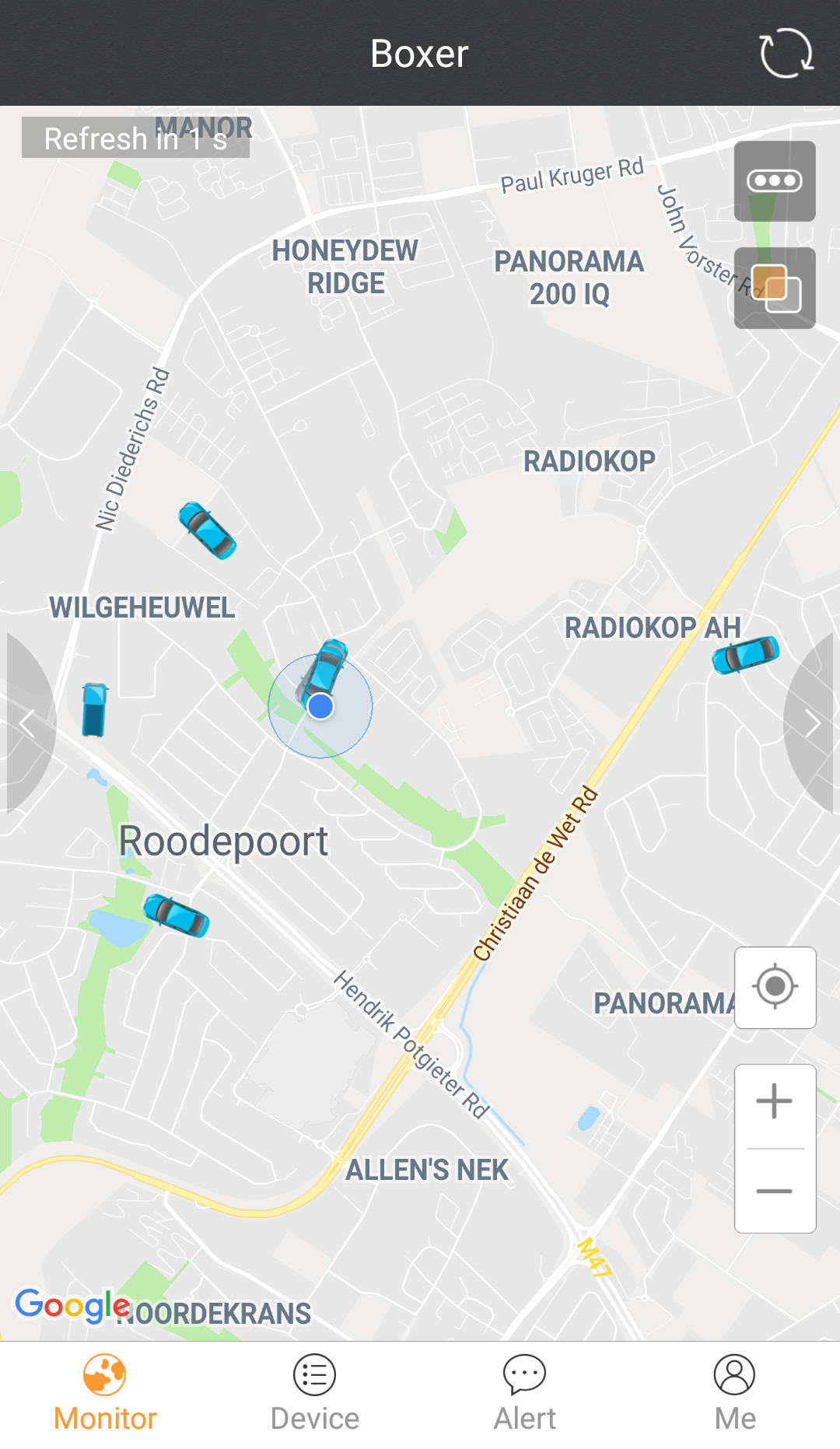Open the Device tab
The height and width of the screenshot is (1449, 840).
coord(315,1393)
